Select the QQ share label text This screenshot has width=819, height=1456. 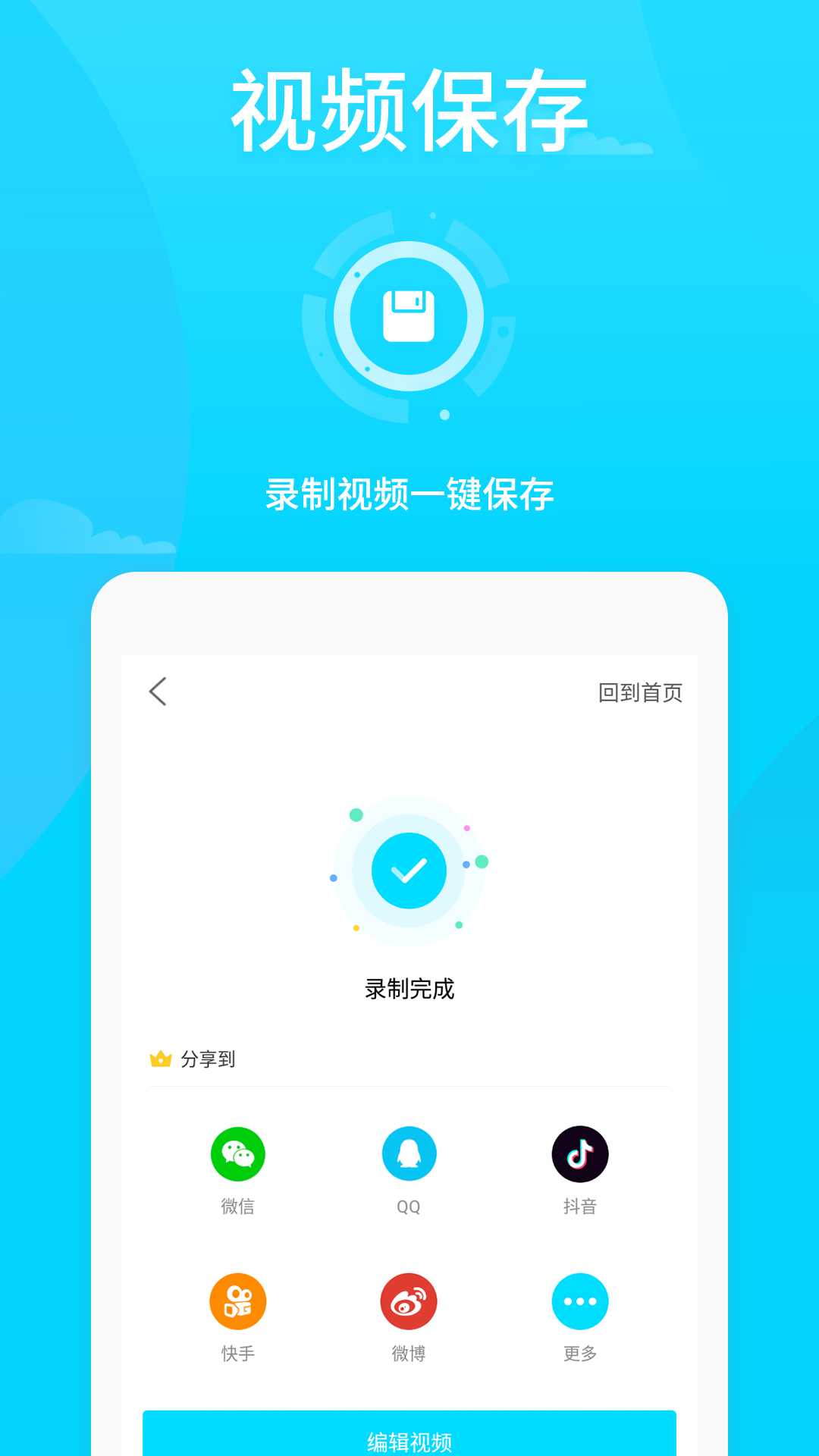409,1206
